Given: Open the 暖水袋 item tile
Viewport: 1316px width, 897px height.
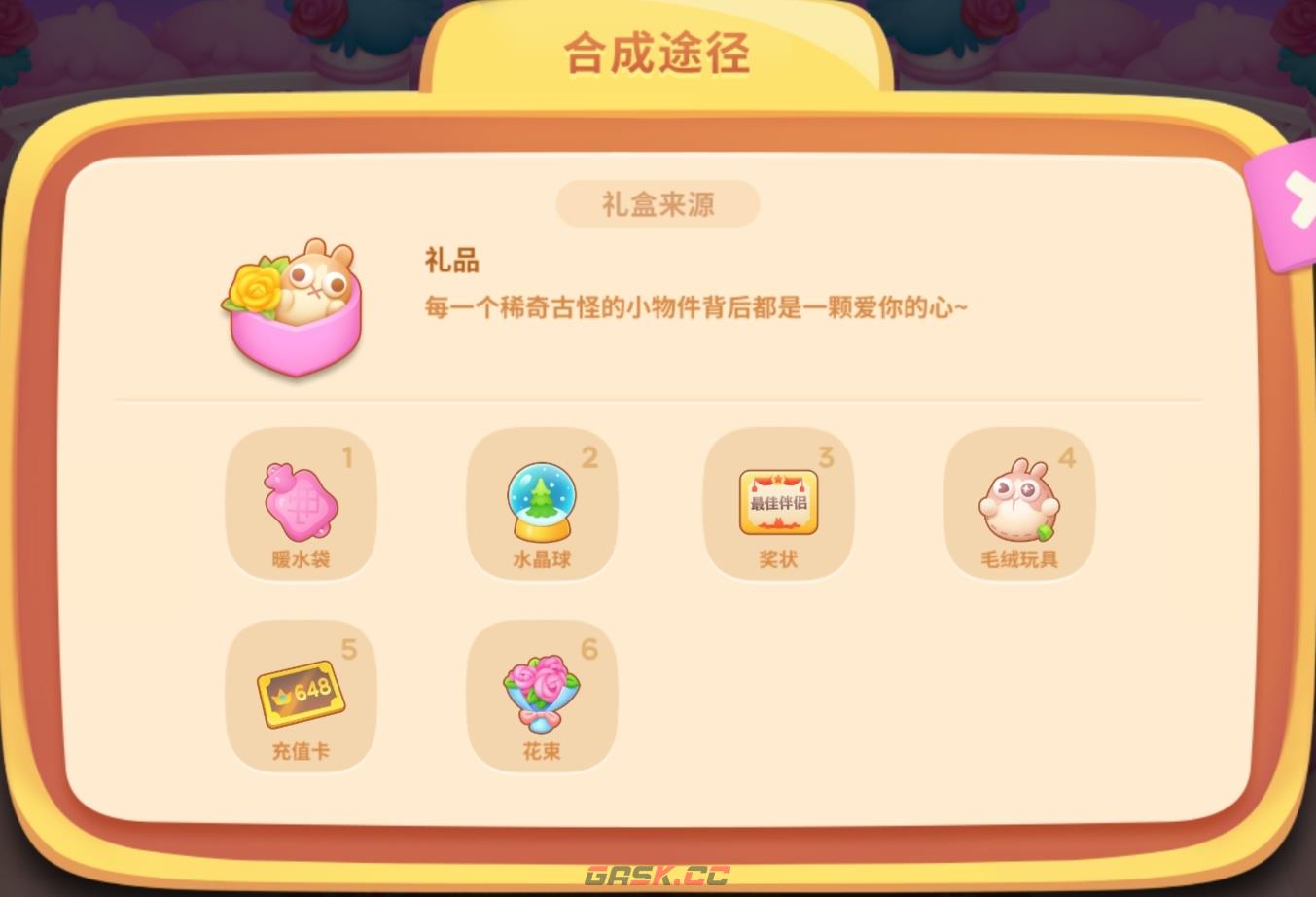Looking at the screenshot, I should (302, 505).
